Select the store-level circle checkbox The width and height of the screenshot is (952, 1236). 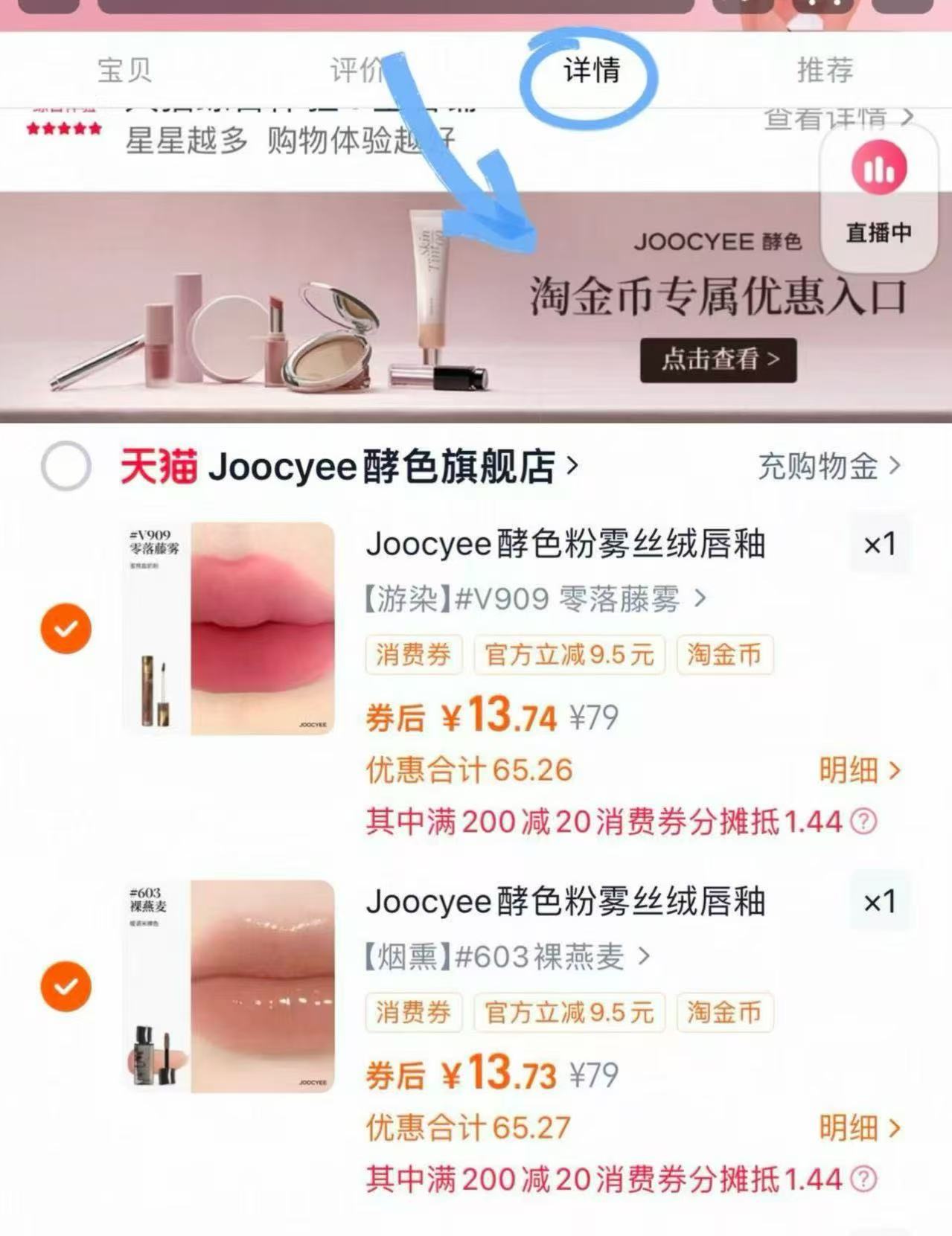point(66,466)
